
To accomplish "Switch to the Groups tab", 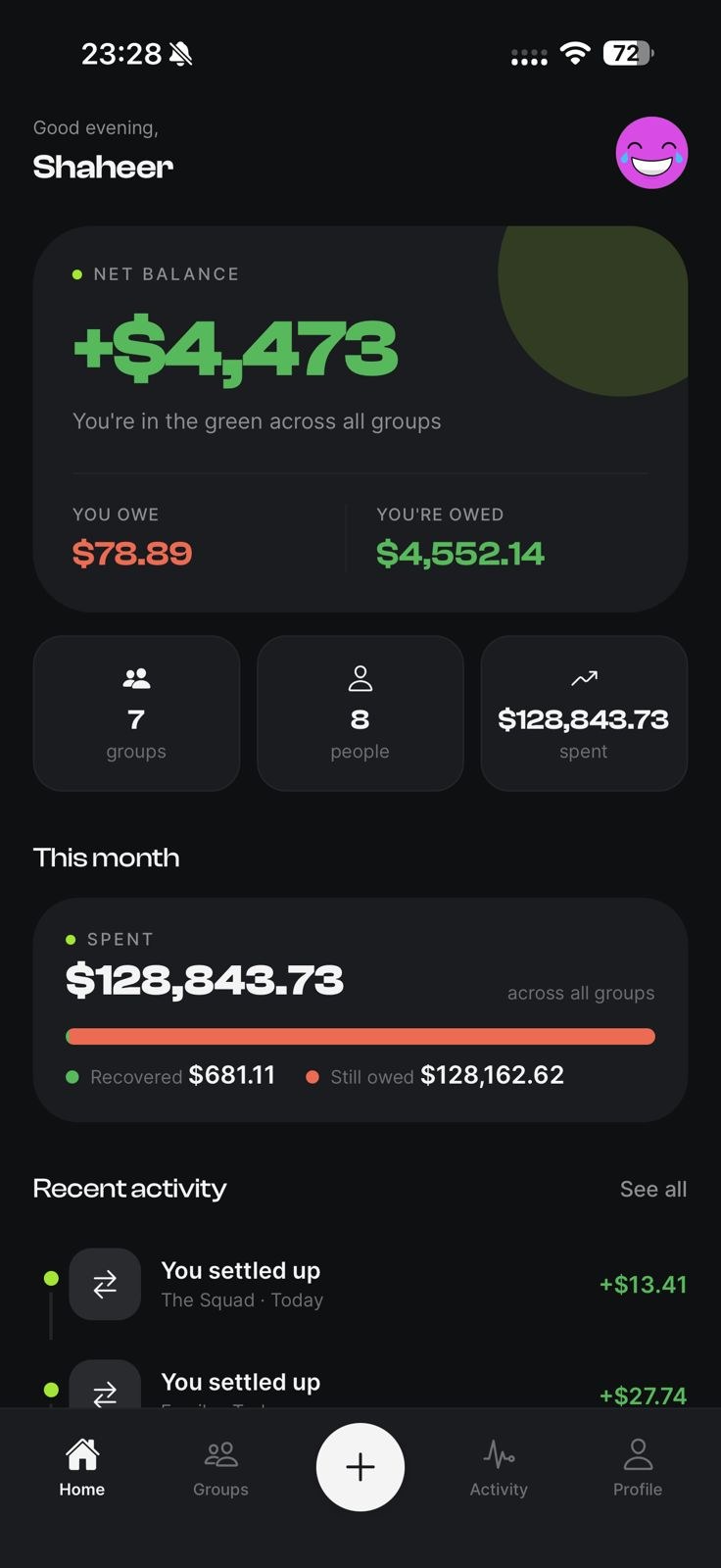I will (x=220, y=1467).
